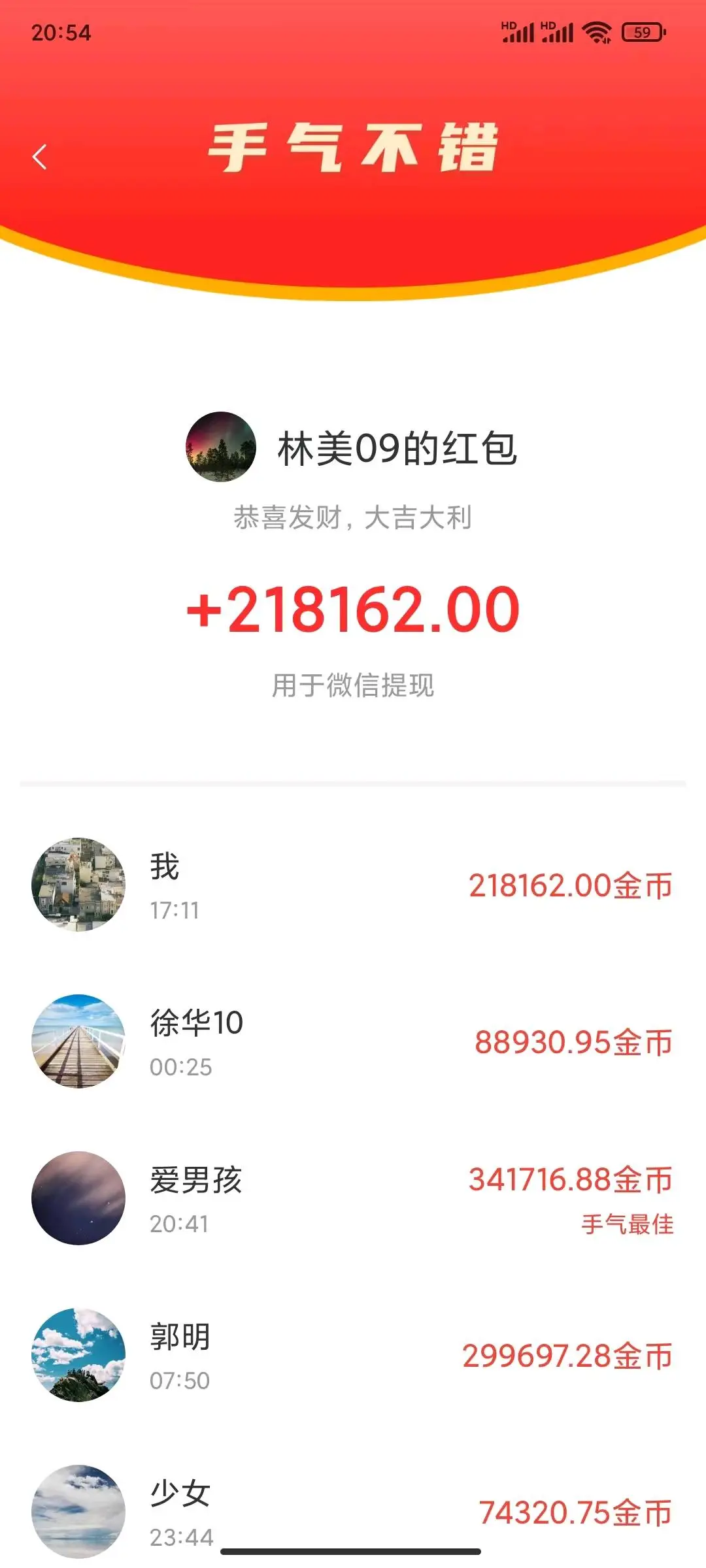Click the timestamp 20:54 in status bar

coord(62,31)
